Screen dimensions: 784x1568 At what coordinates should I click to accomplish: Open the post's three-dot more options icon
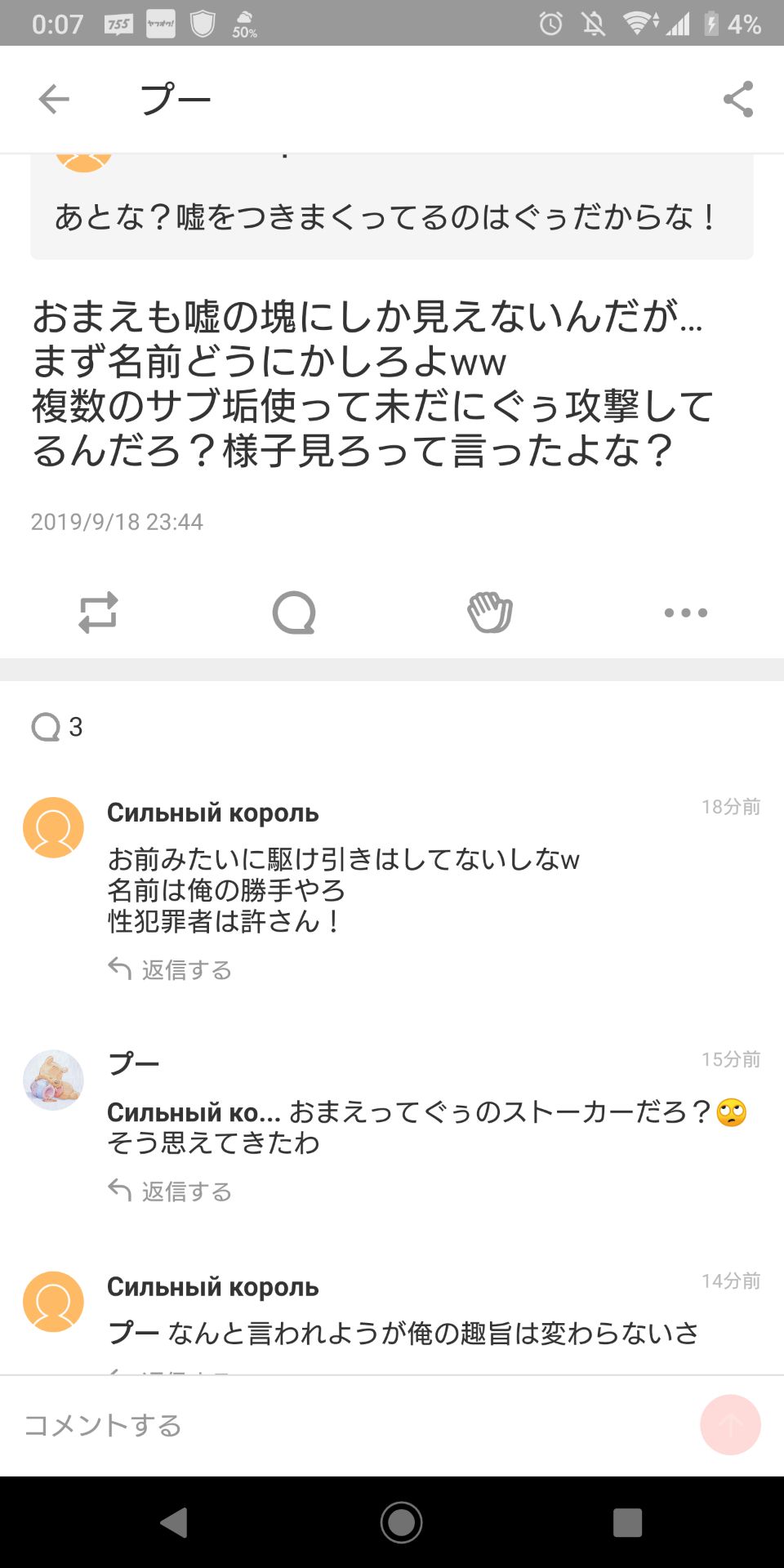pos(684,612)
